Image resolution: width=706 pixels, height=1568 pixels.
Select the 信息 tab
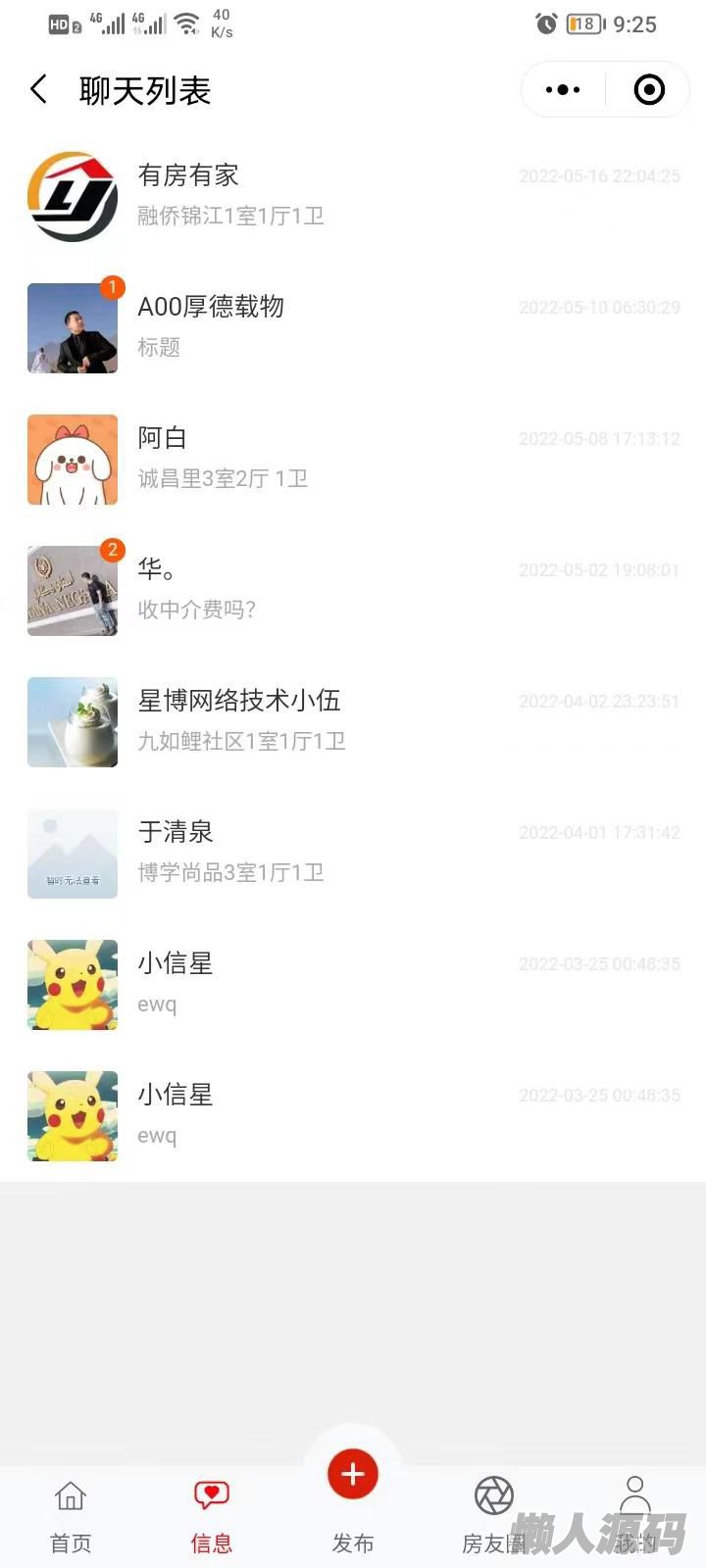(x=211, y=1515)
